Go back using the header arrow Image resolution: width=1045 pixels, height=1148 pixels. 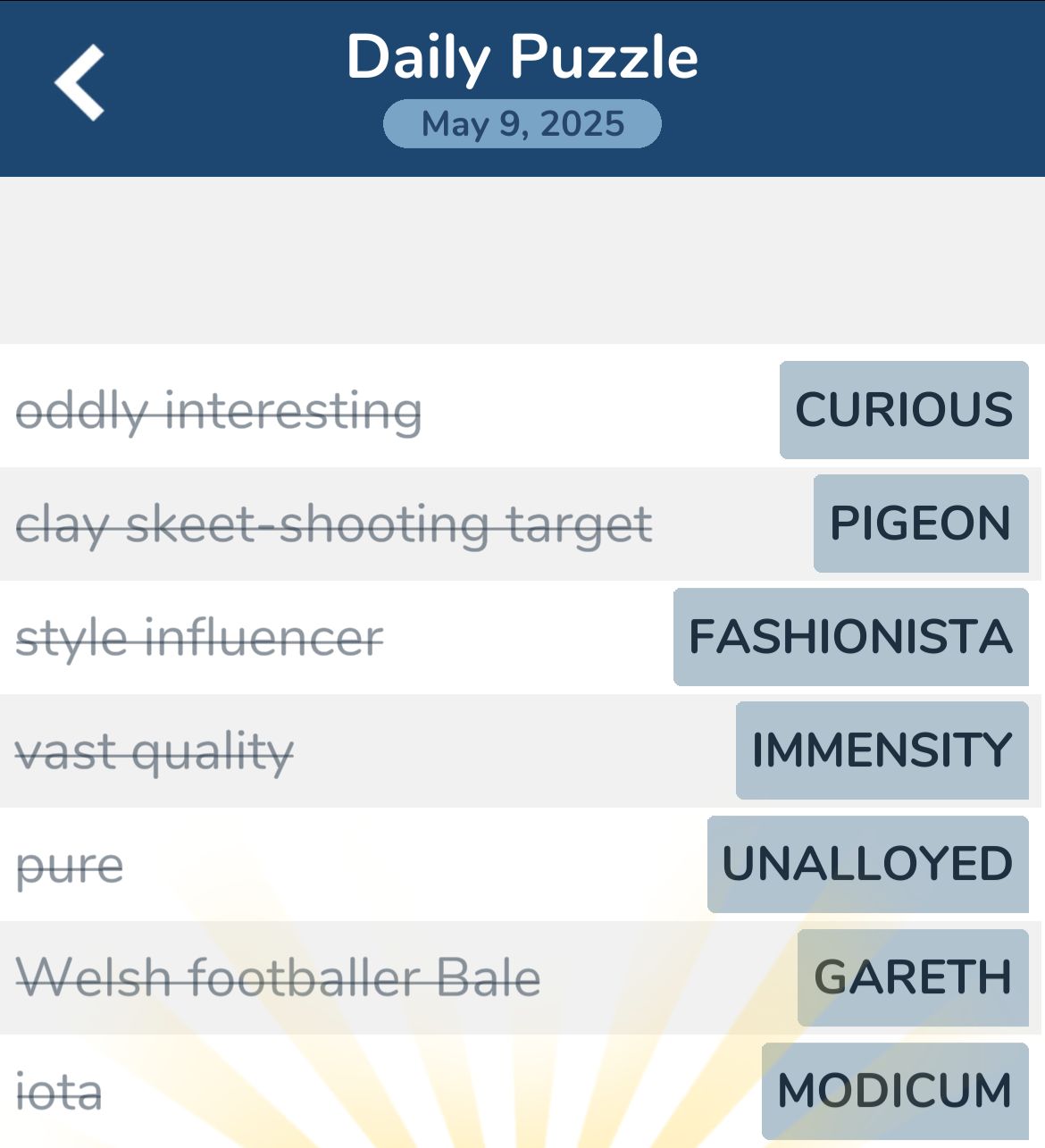pyautogui.click(x=79, y=82)
